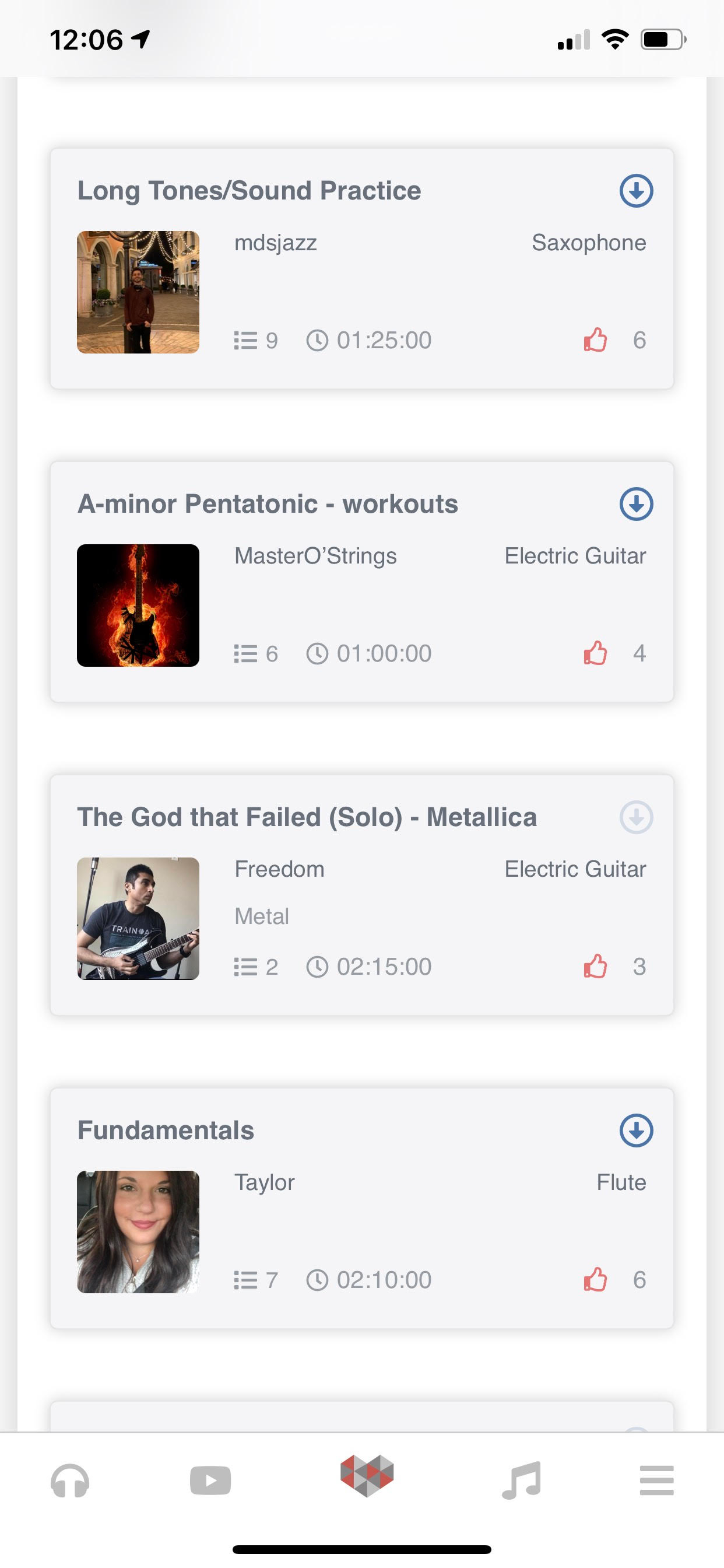This screenshot has height=1568, width=724.
Task: Tap download on The God that Failed
Action: tap(637, 817)
